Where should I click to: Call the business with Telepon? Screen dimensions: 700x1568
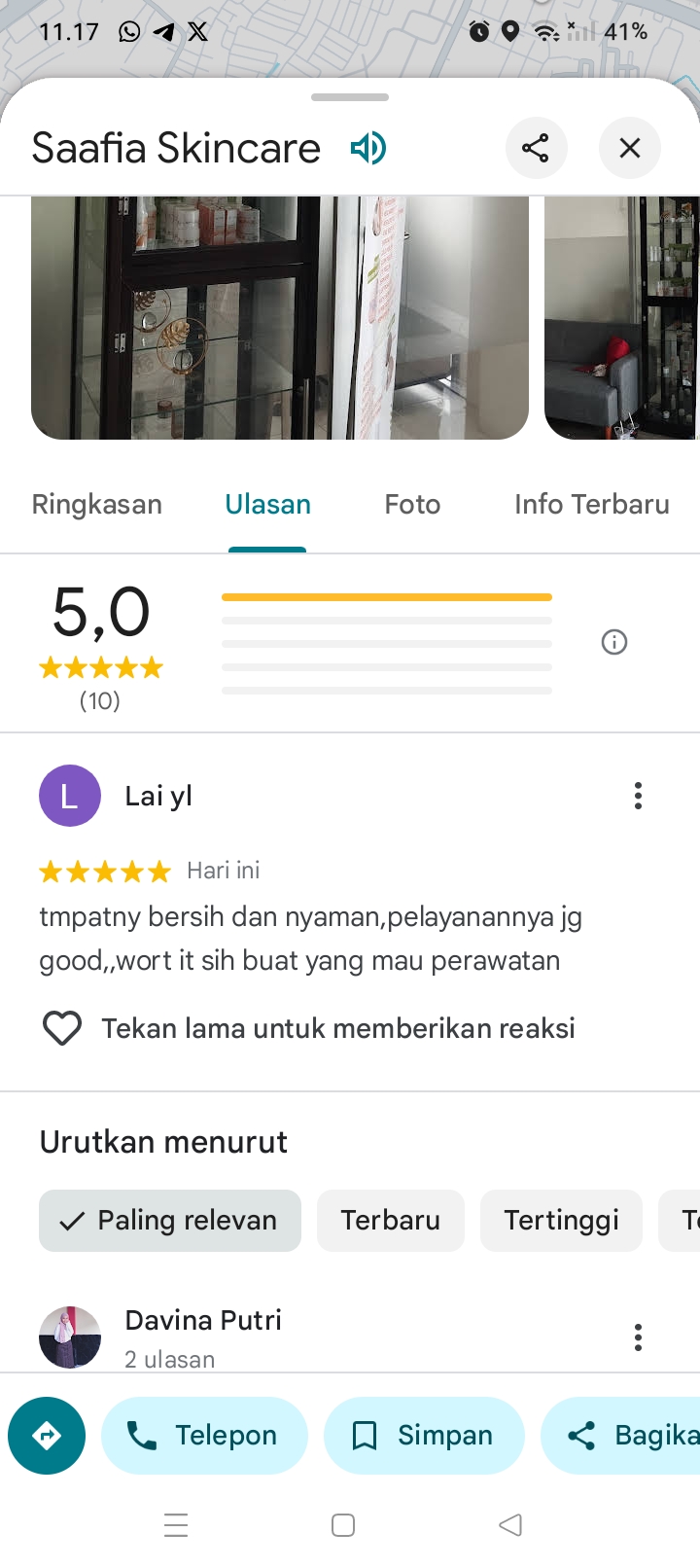click(204, 1436)
